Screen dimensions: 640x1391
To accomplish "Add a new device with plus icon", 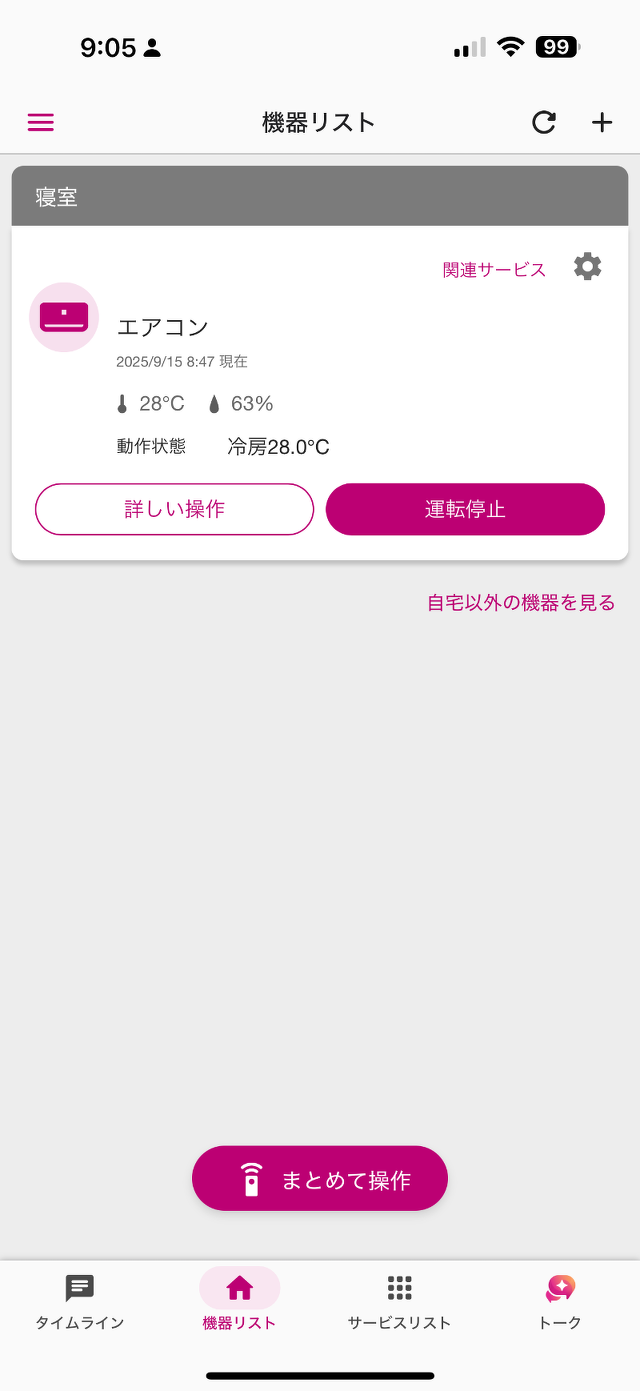I will (601, 123).
